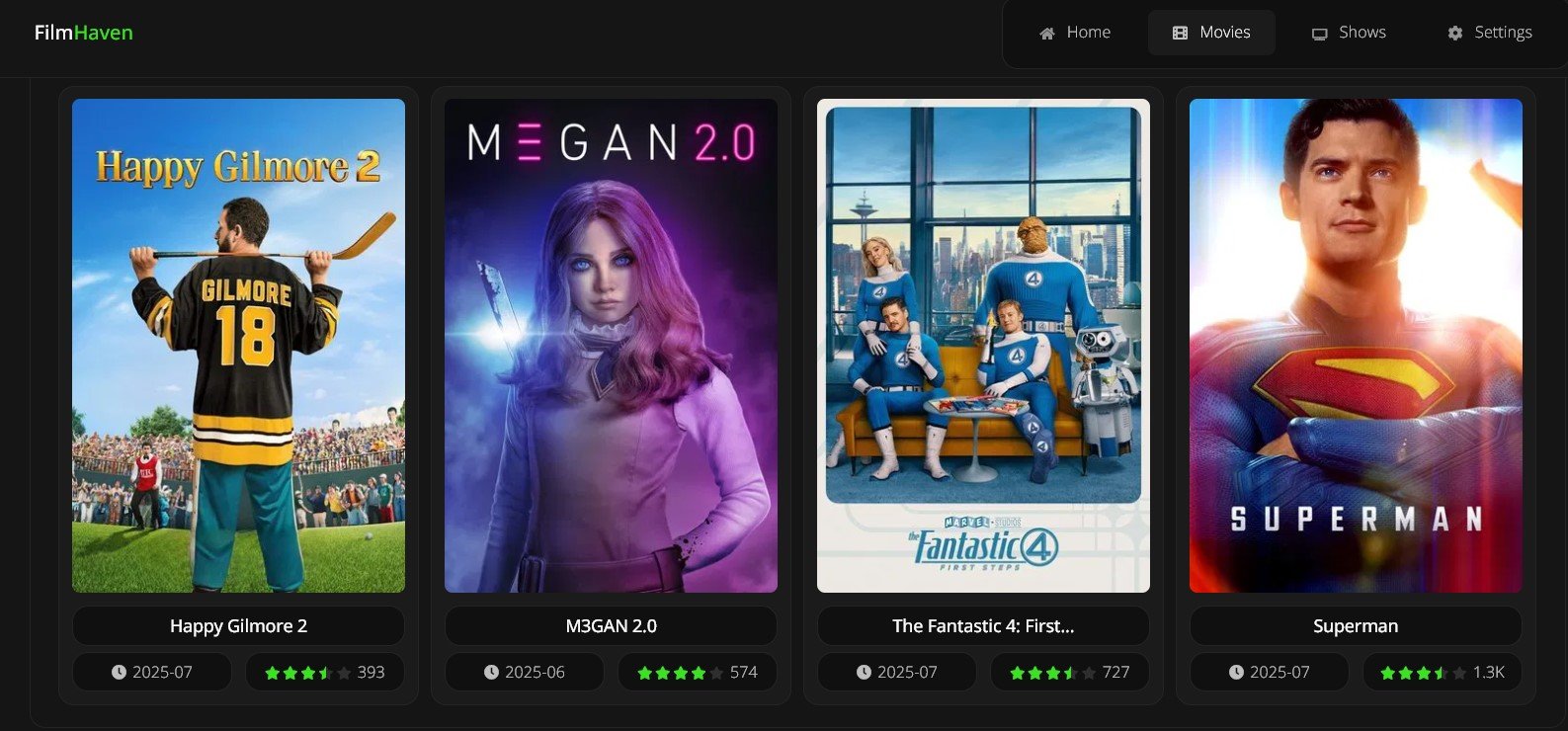Tap The Fantastic 4: First... title button

pyautogui.click(x=983, y=626)
